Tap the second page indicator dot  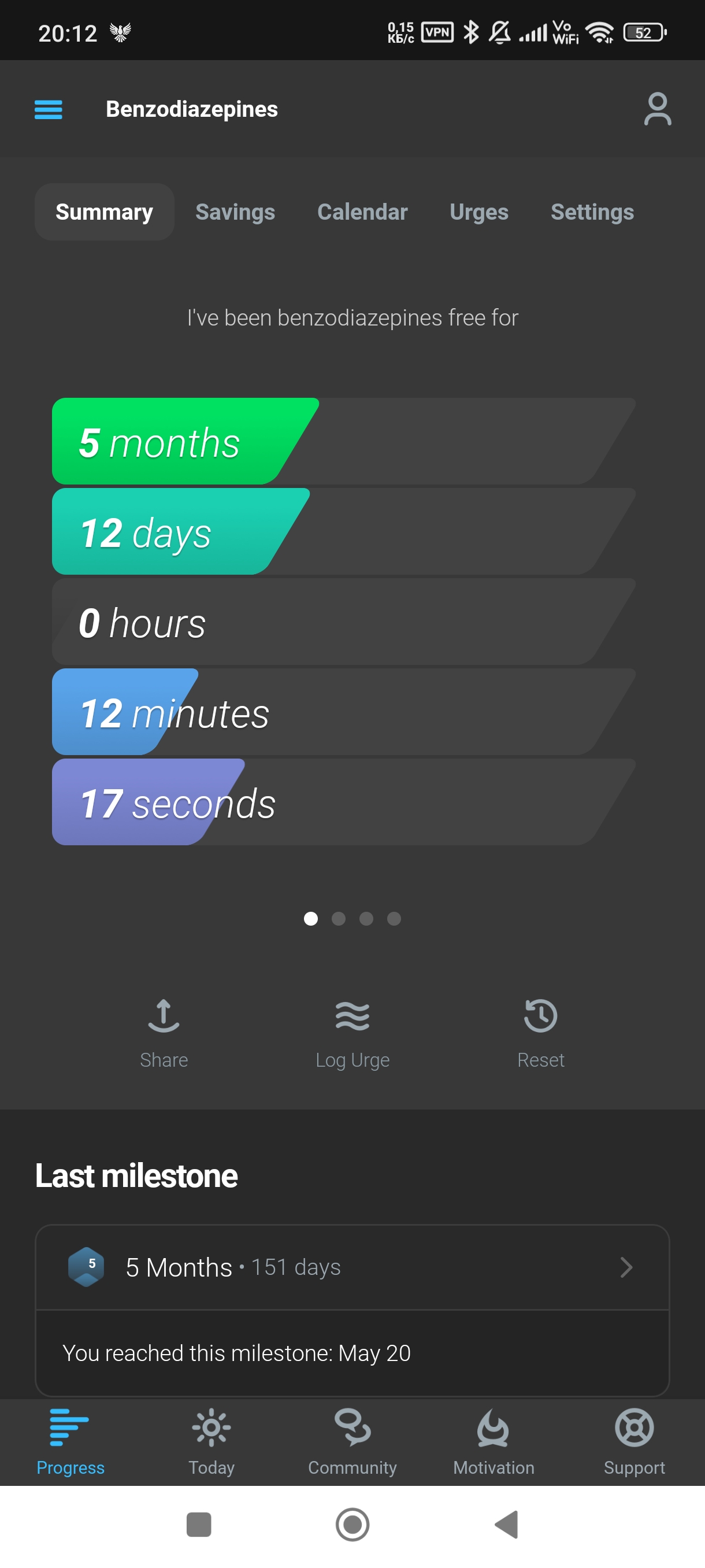[338, 919]
